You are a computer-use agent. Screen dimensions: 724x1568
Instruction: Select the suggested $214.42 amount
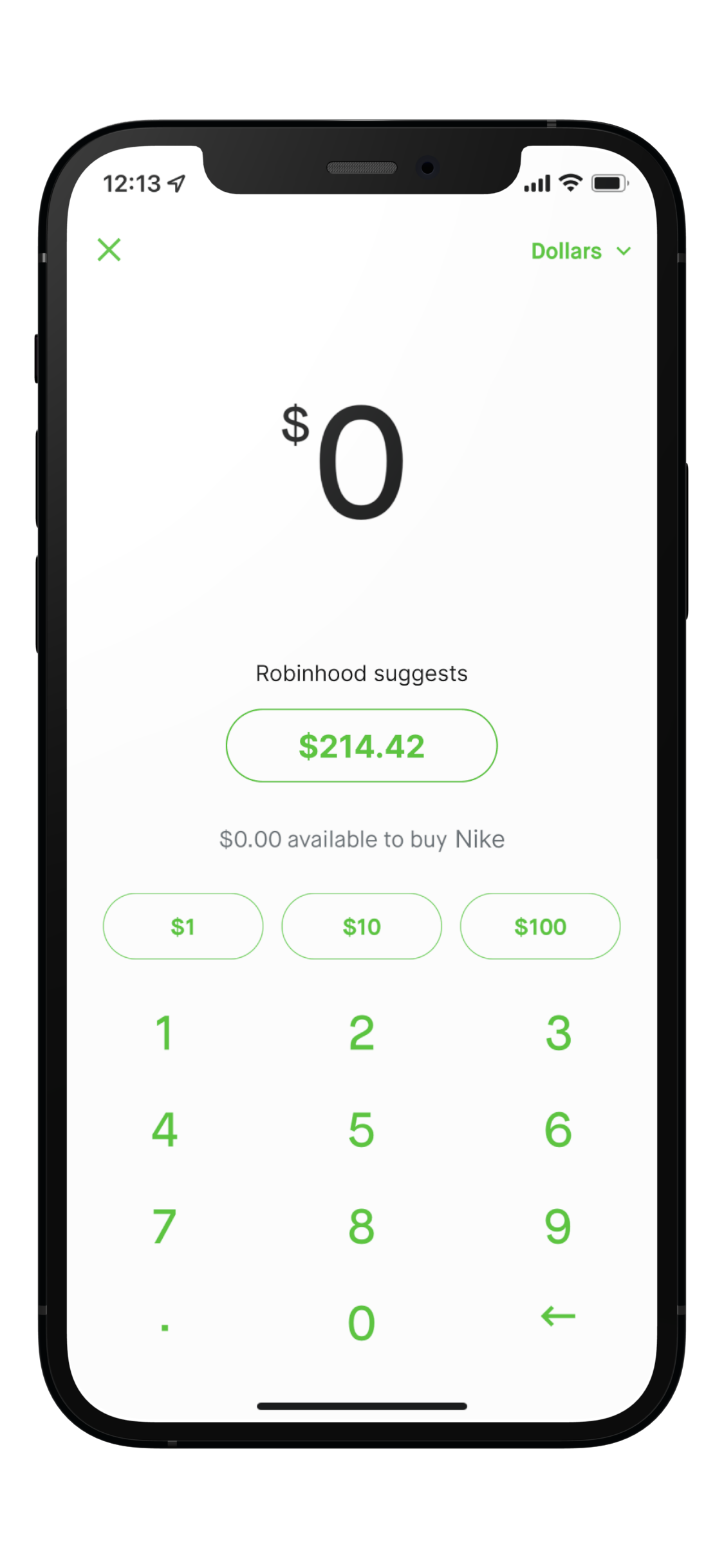click(362, 746)
